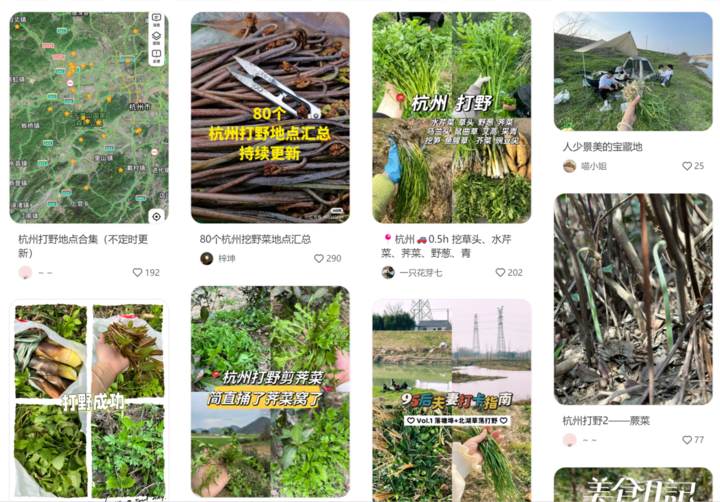
Task: Open the 打野成功 collage post
Action: coord(89,400)
